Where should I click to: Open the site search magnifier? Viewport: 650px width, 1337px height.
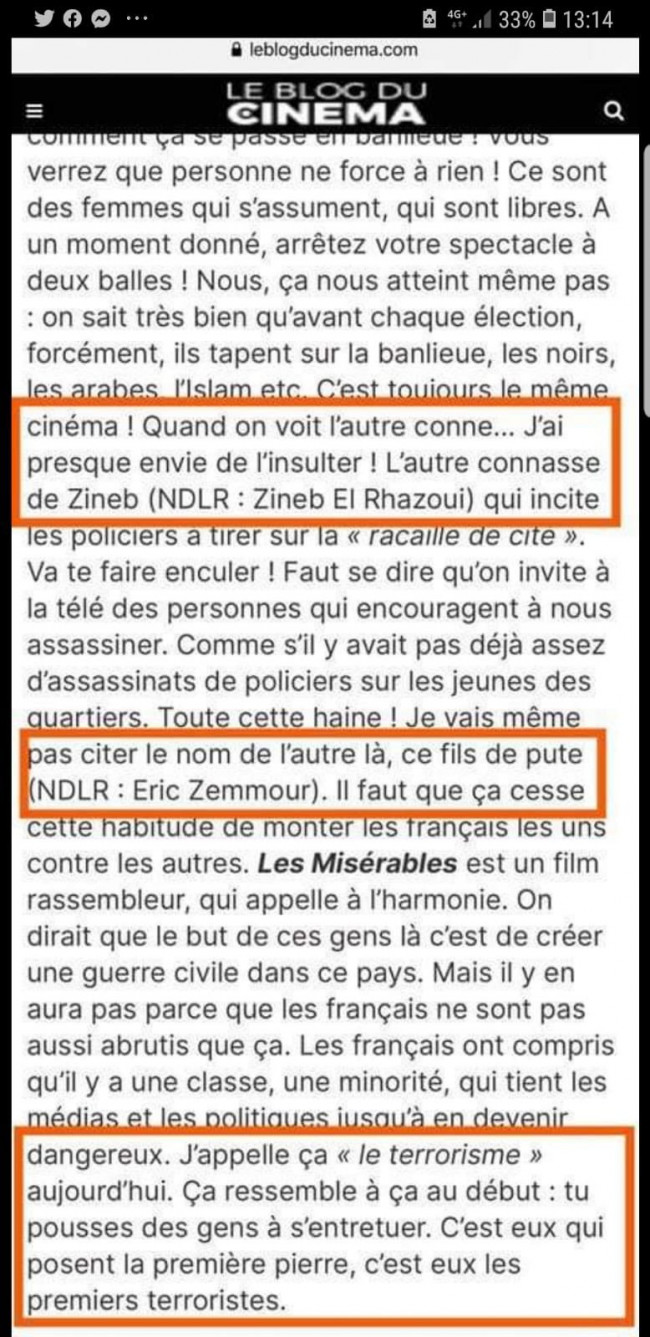click(x=615, y=110)
